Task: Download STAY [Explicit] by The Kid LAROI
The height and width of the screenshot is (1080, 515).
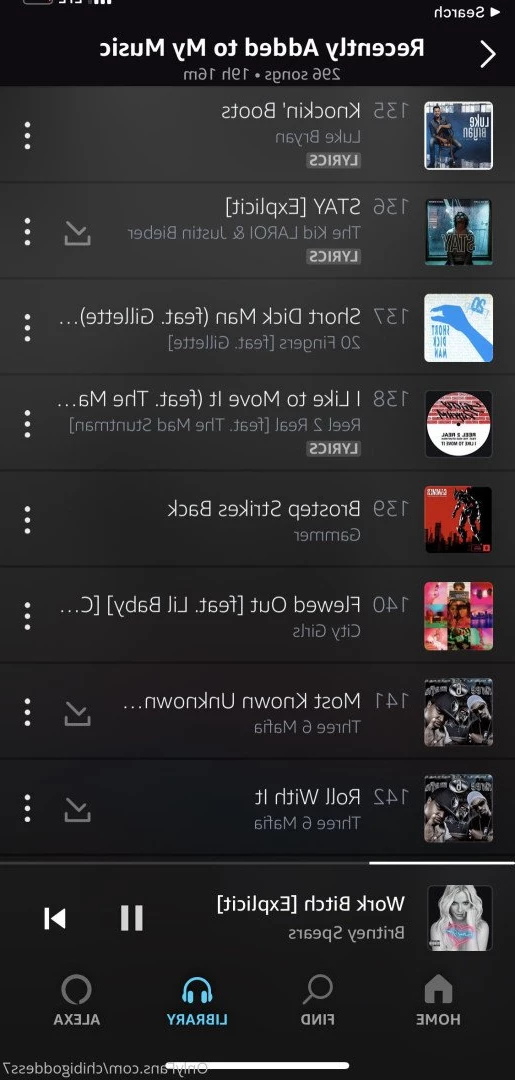Action: (x=77, y=233)
